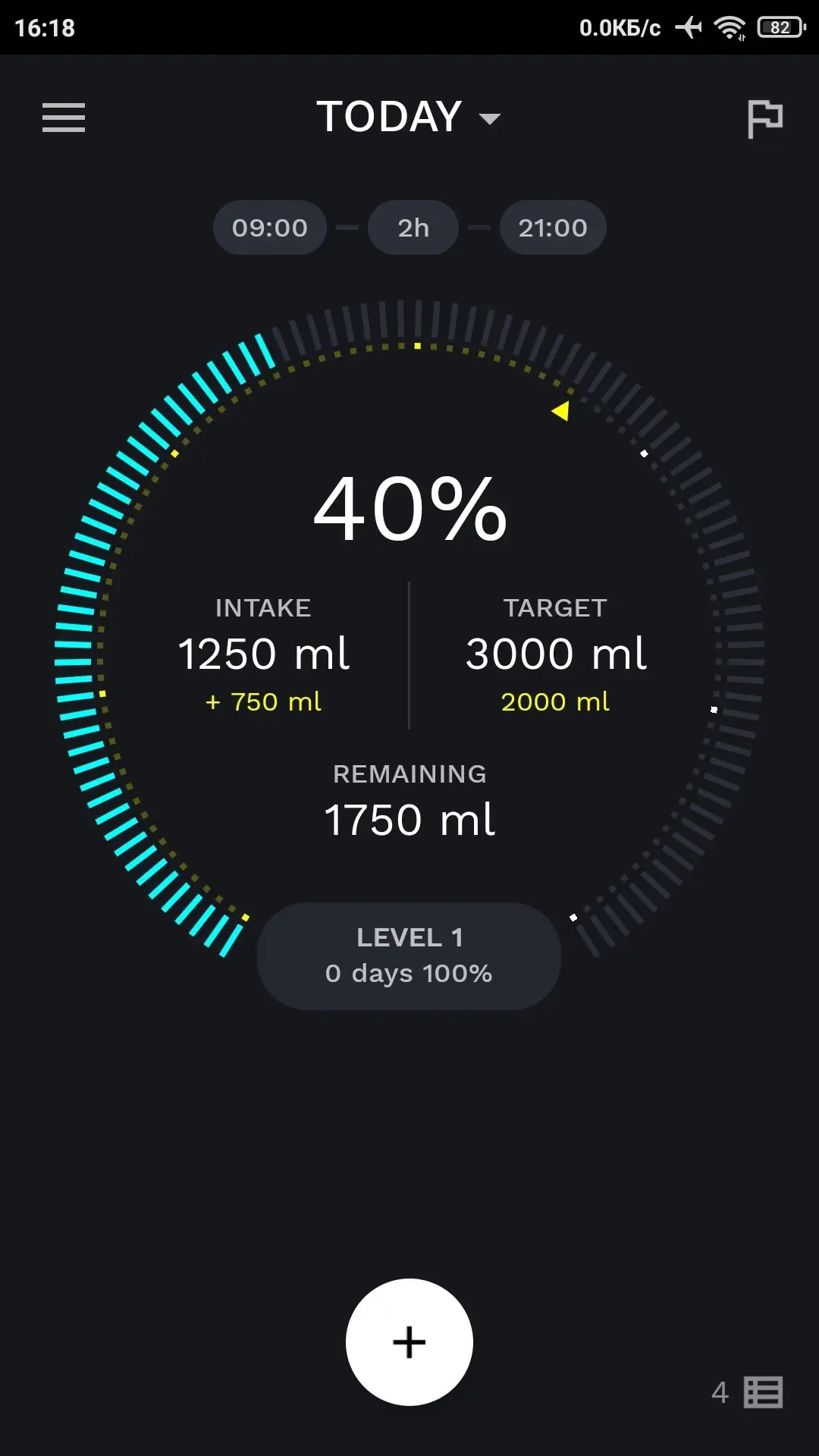819x1456 pixels.
Task: Open the hamburger menu
Action: tap(64, 118)
